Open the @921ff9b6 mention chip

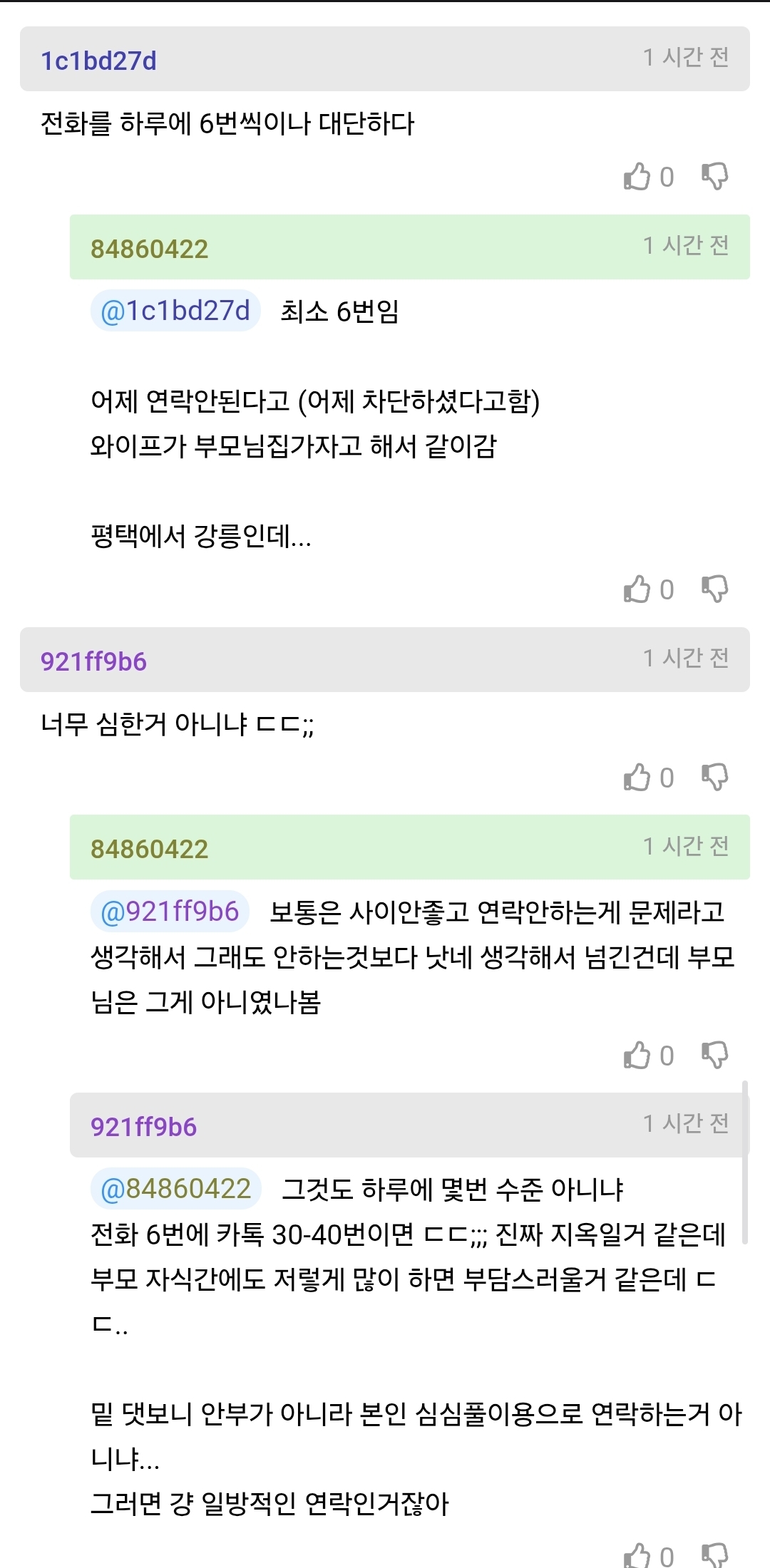[170, 912]
